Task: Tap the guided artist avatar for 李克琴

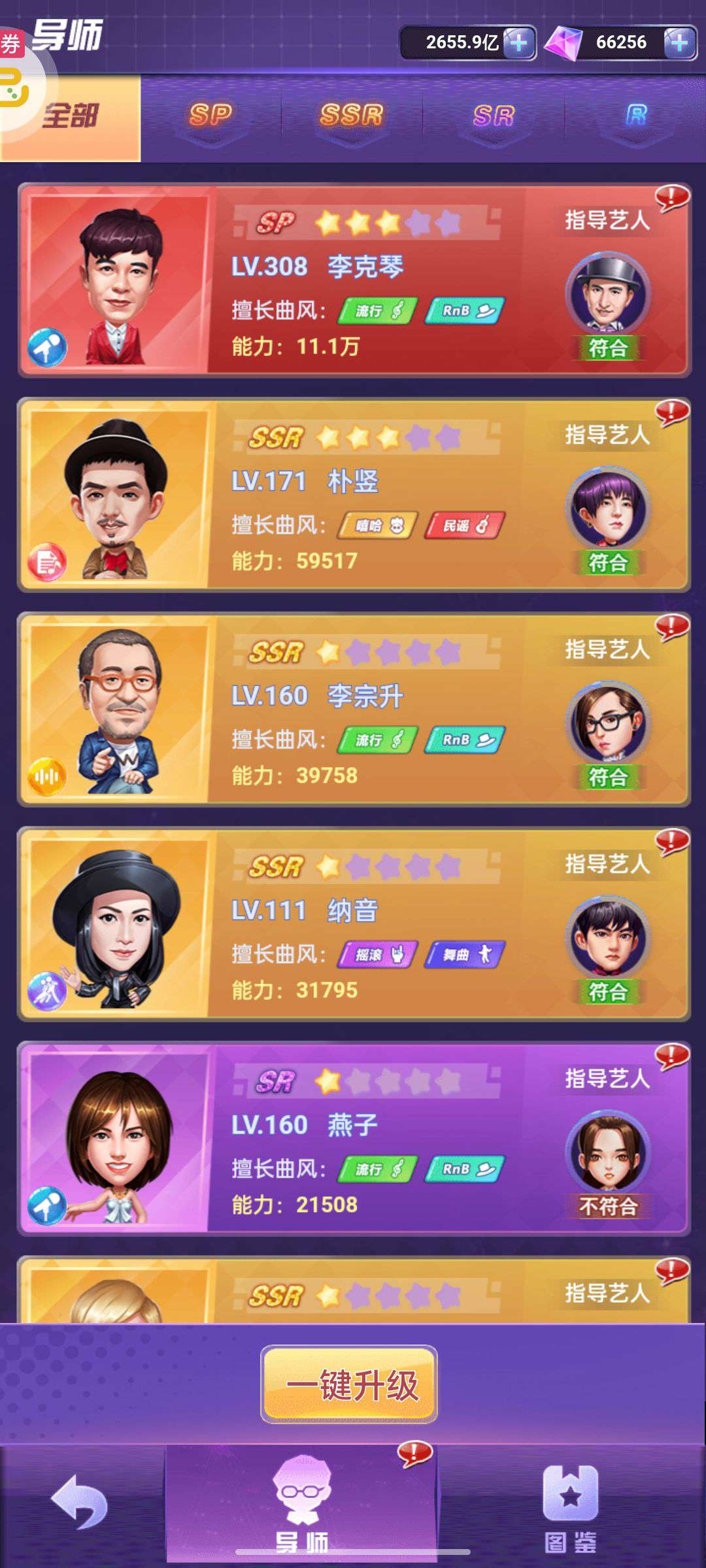Action: click(x=608, y=293)
